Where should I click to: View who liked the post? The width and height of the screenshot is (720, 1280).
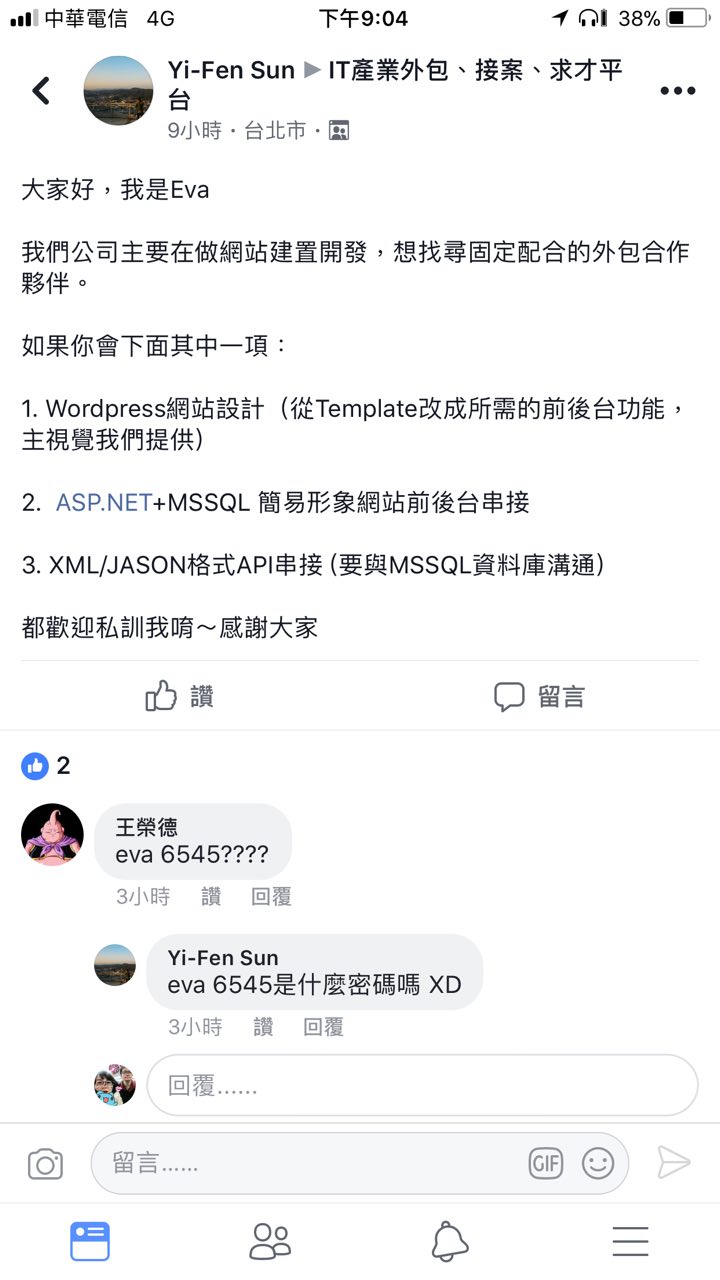pos(46,766)
